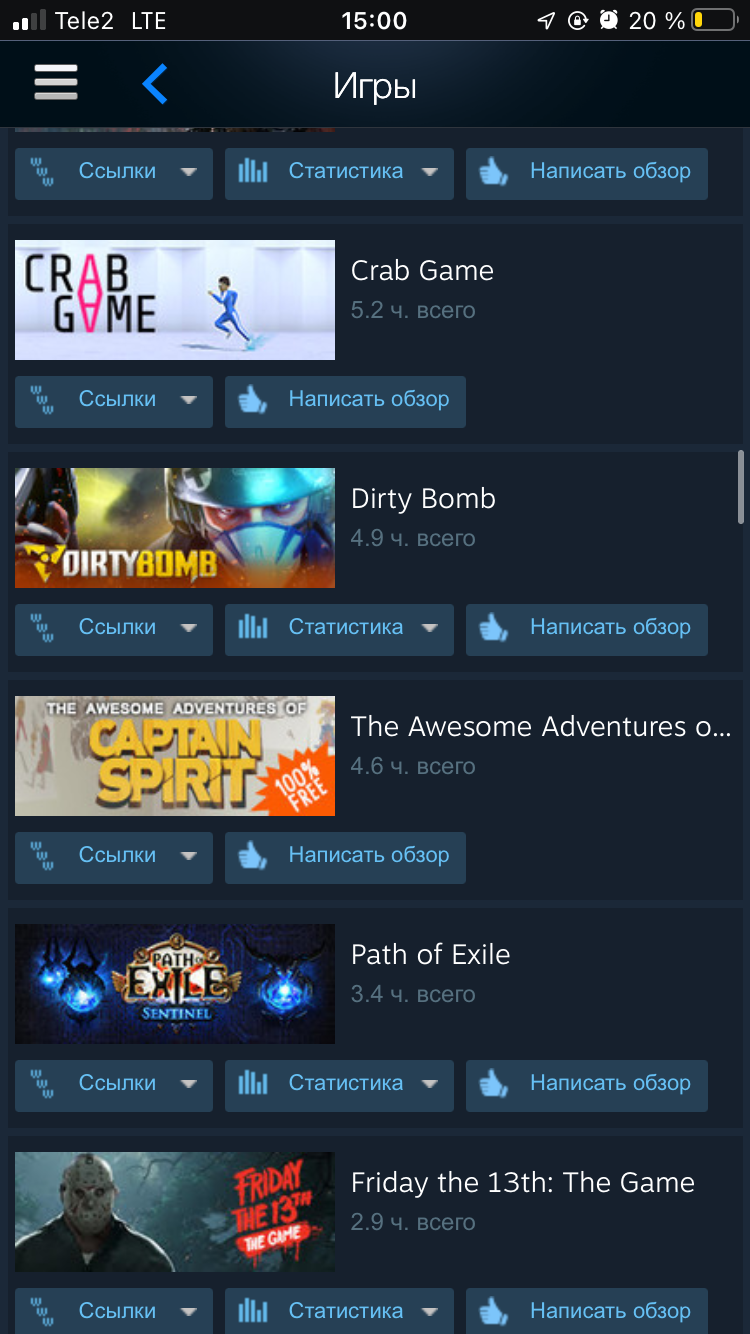Viewport: 750px width, 1334px height.
Task: Open the Dirty Bomb game banner
Action: point(175,528)
